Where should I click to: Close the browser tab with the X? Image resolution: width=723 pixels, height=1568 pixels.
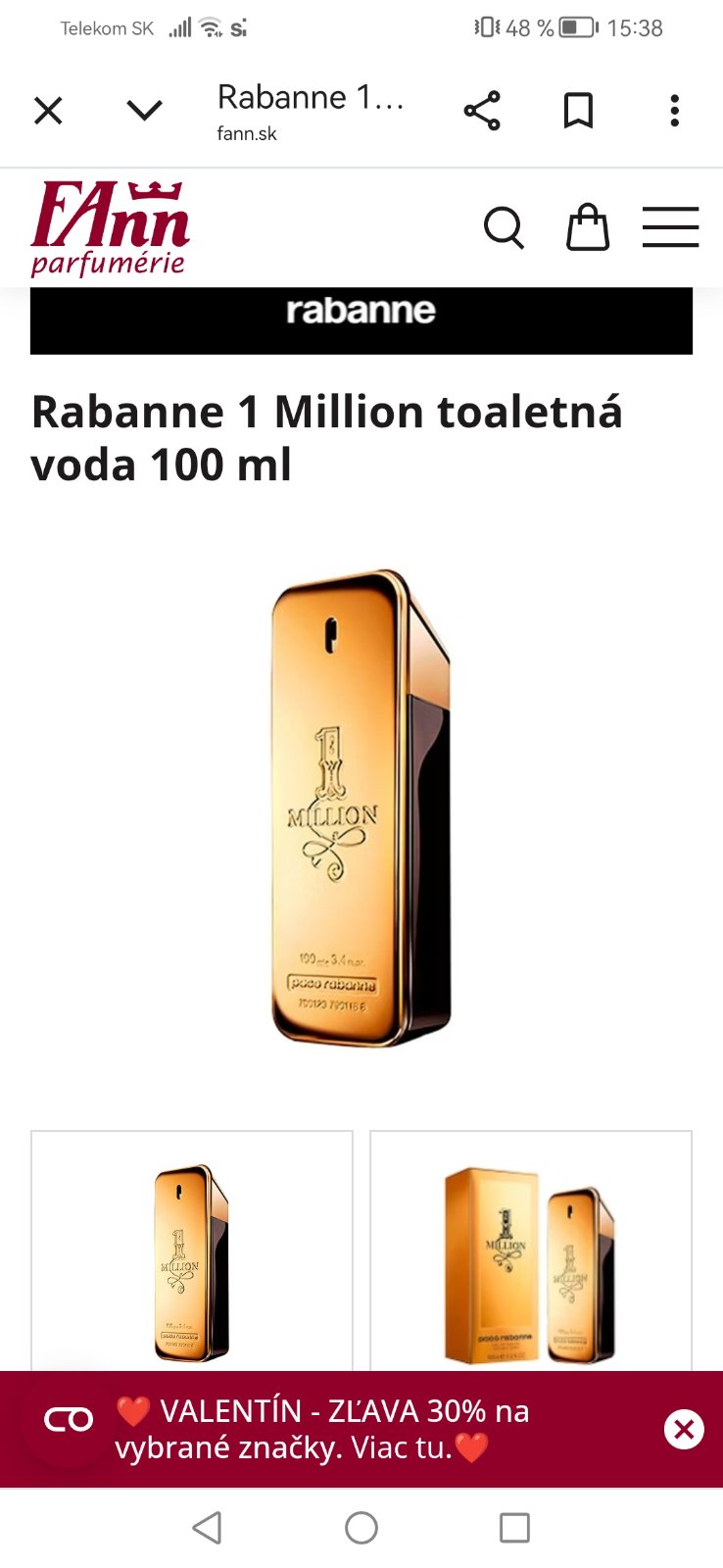48,111
